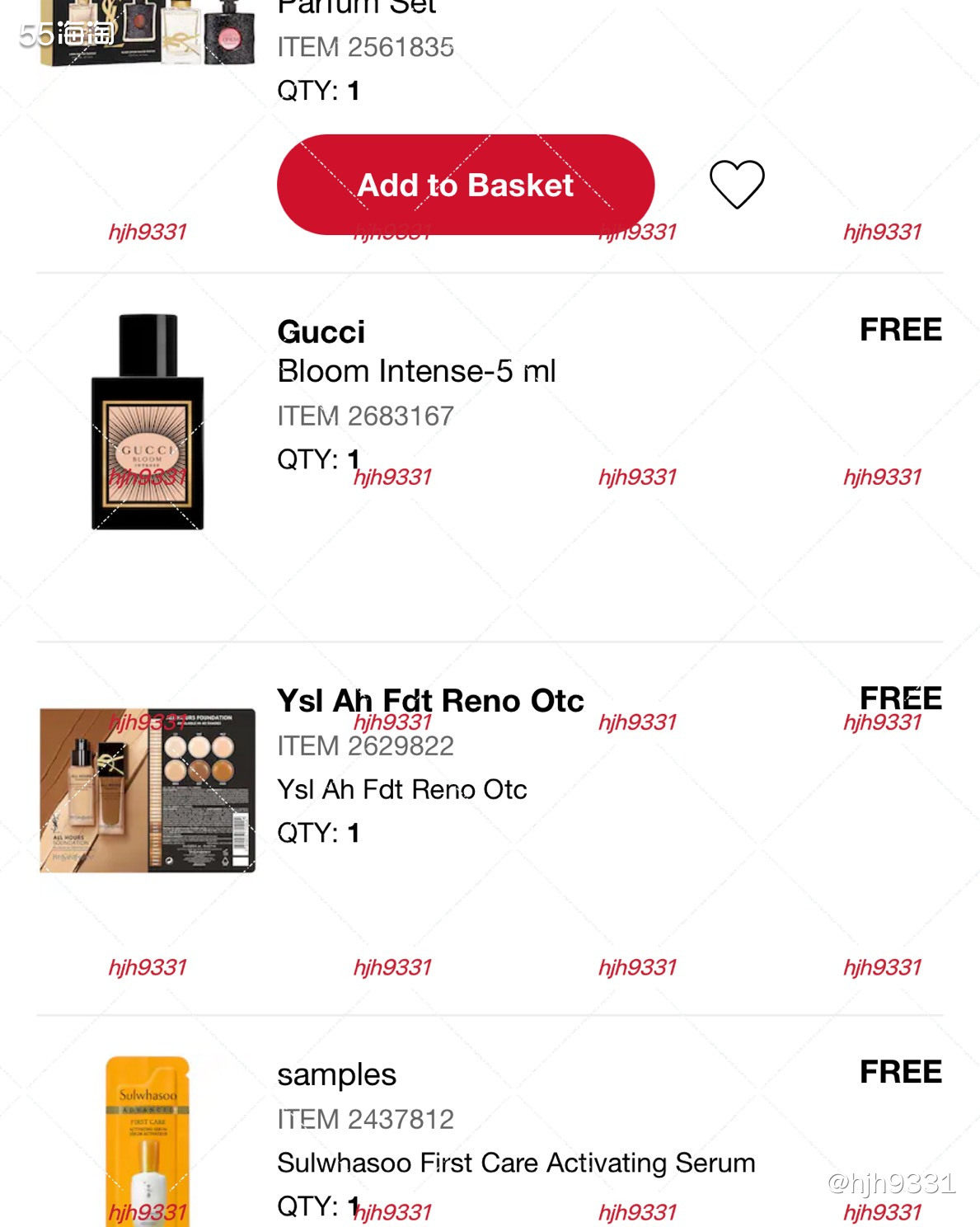Open the Gucci Bloom Intense-5 ml product page

[417, 370]
